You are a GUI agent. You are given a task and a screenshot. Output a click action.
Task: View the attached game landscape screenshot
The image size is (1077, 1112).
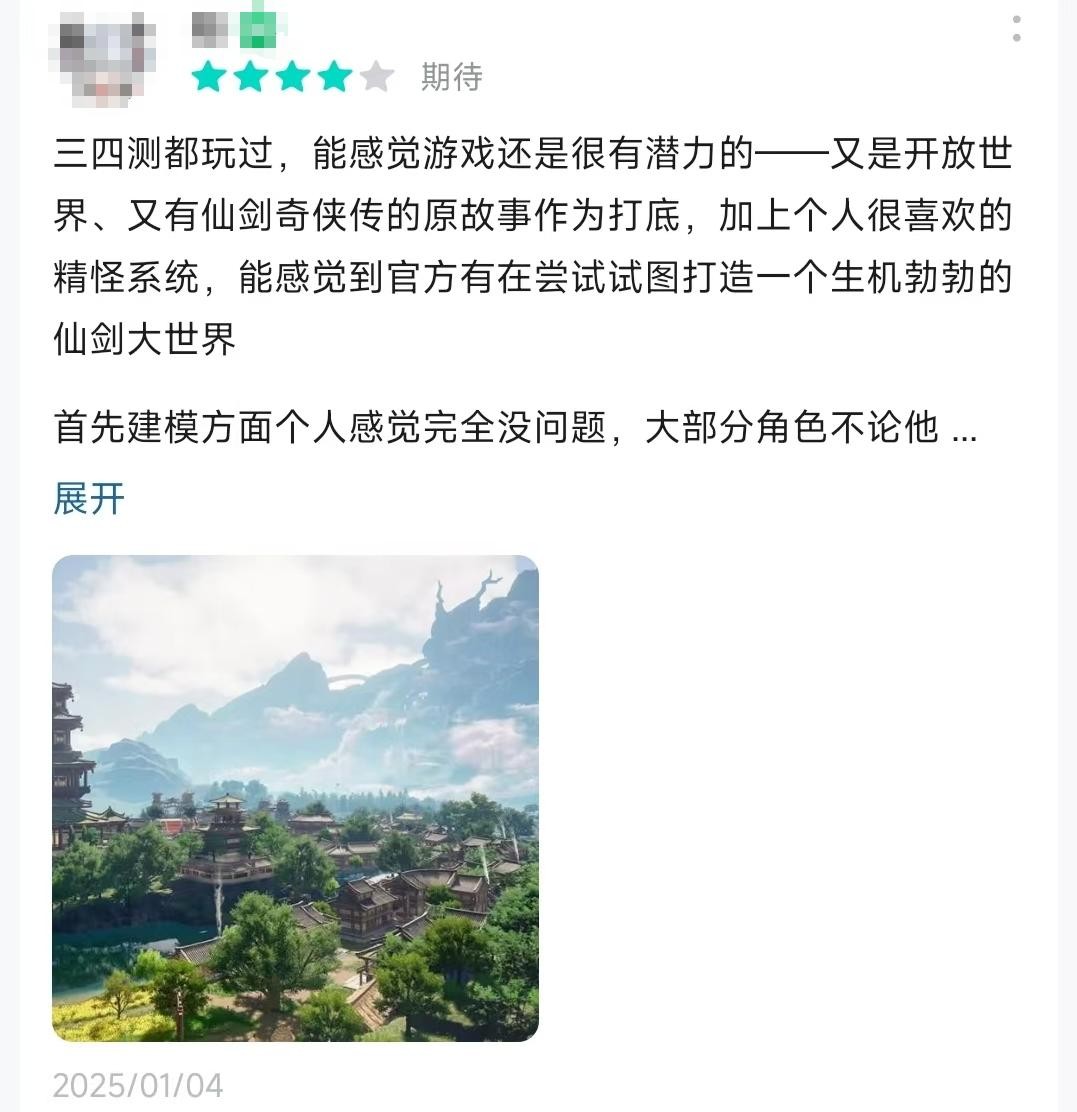(x=295, y=797)
